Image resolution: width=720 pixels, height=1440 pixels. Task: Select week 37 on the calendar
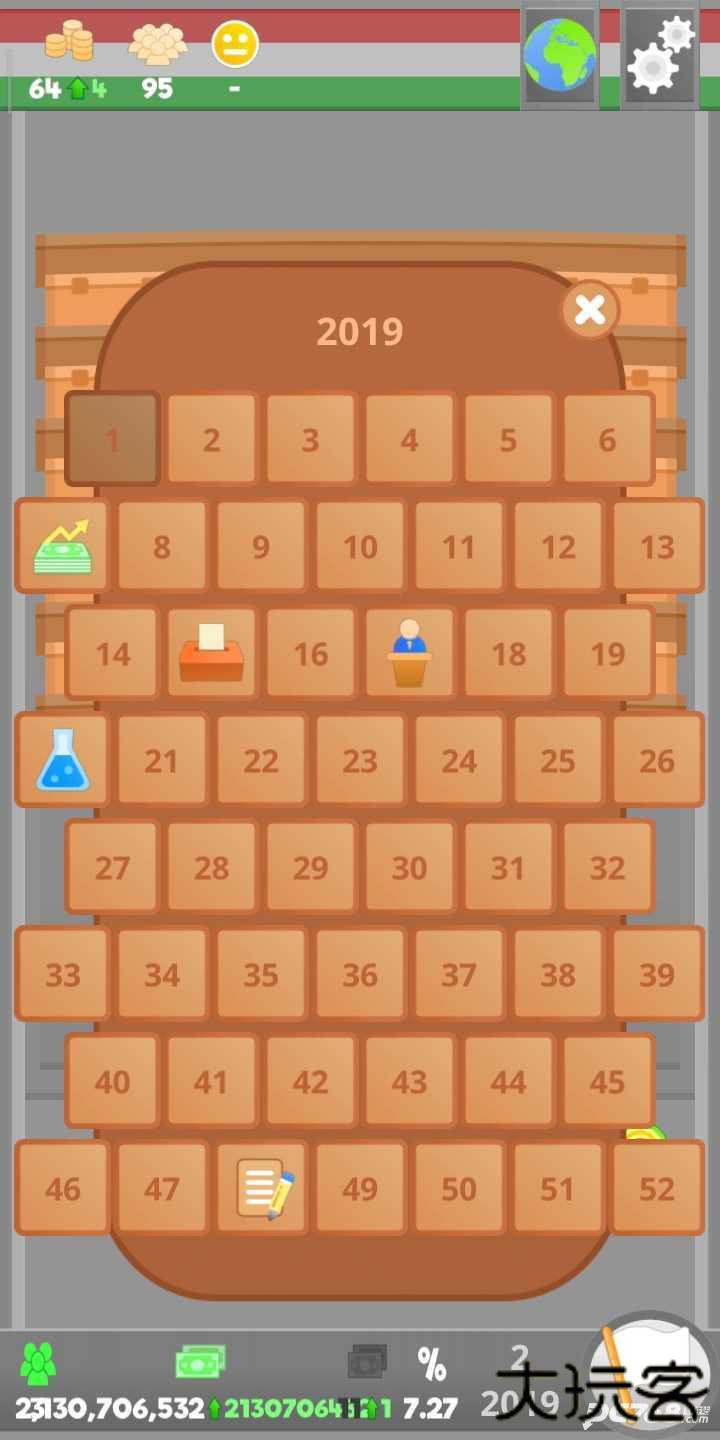(459, 974)
